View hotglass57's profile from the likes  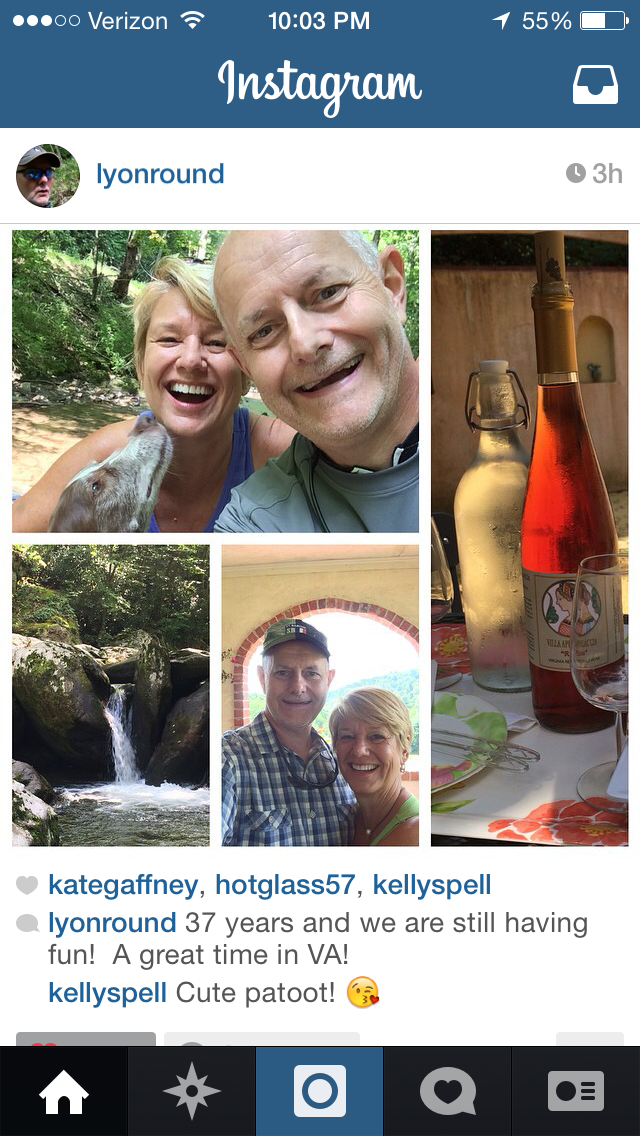point(285,885)
